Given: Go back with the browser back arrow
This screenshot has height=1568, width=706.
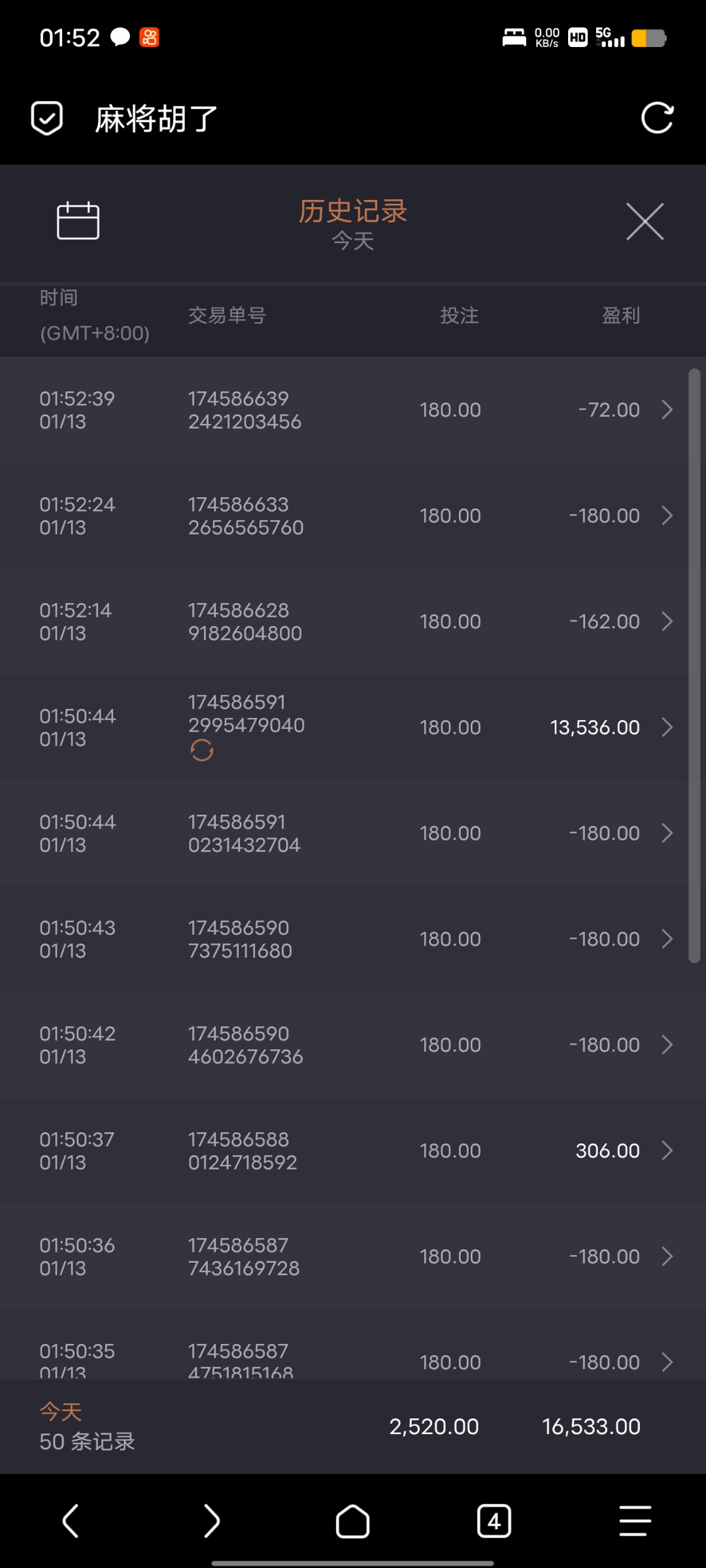Looking at the screenshot, I should [x=71, y=1521].
